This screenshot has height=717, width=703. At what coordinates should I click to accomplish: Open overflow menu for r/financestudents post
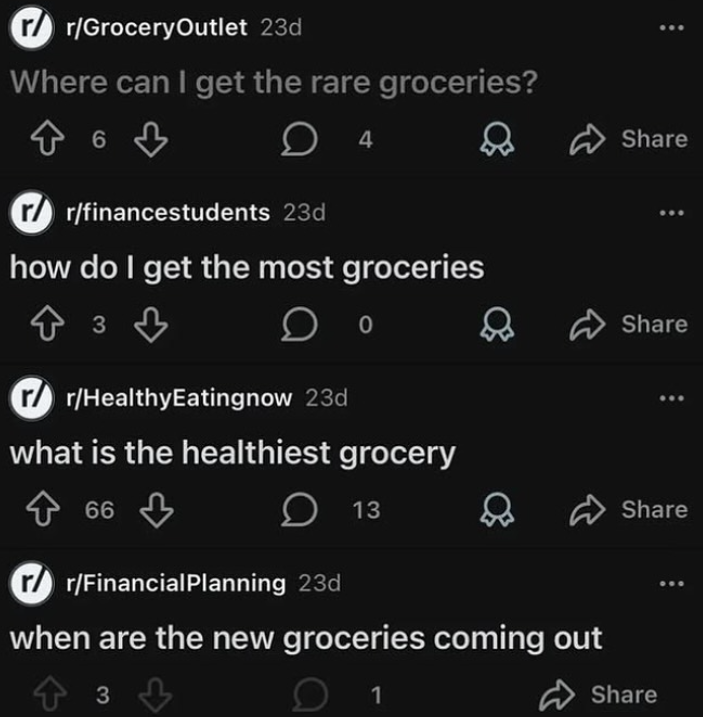674,212
